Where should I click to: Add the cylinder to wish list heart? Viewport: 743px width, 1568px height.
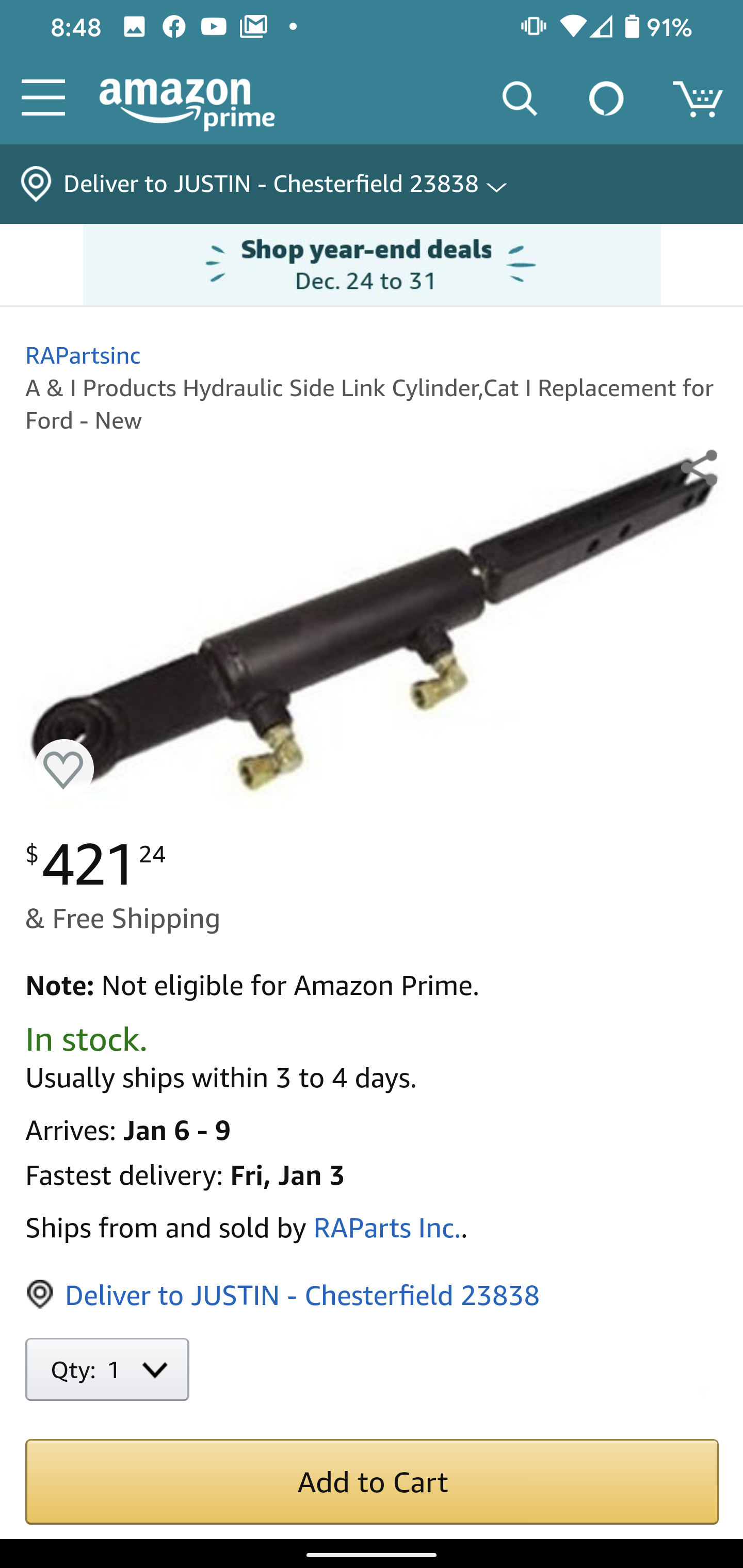pyautogui.click(x=64, y=769)
